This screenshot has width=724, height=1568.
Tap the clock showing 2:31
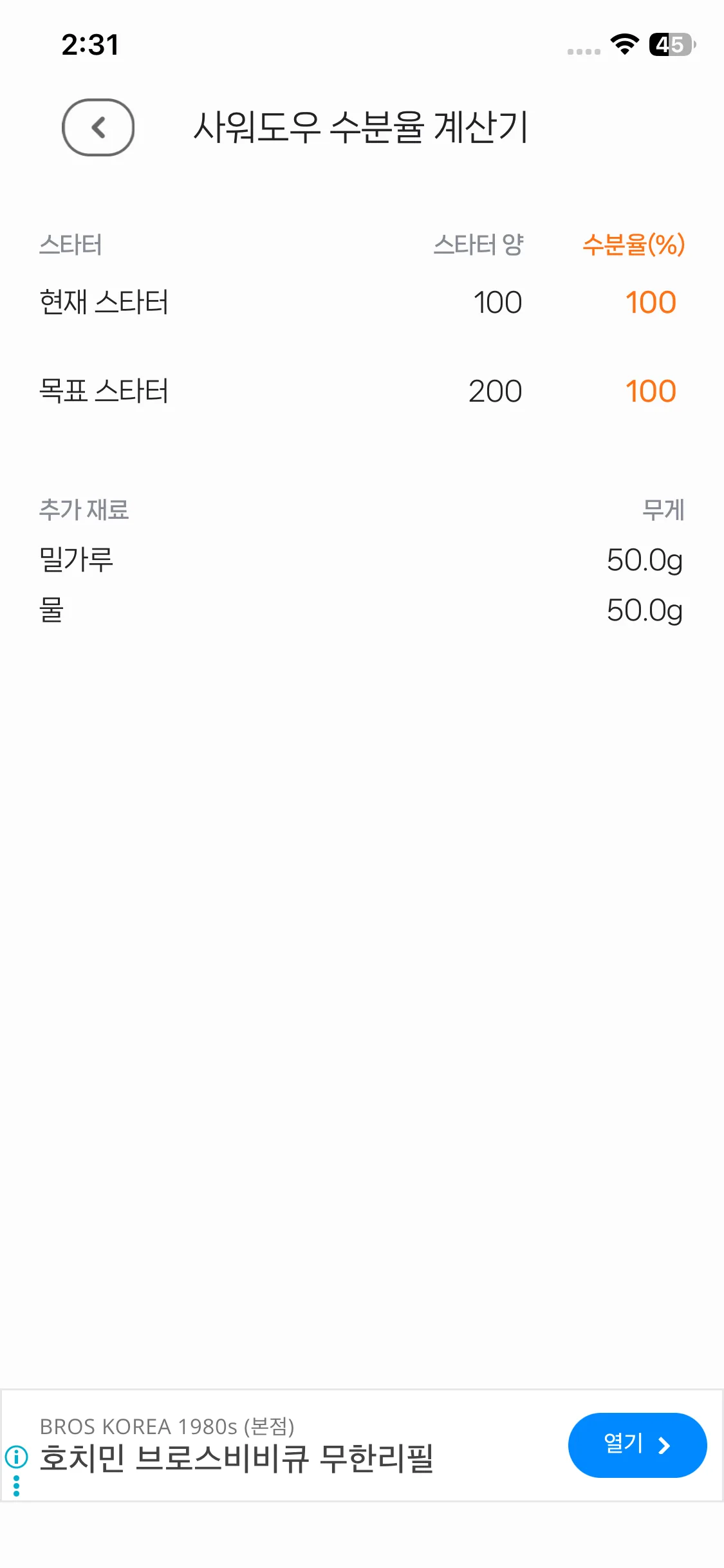coord(90,45)
